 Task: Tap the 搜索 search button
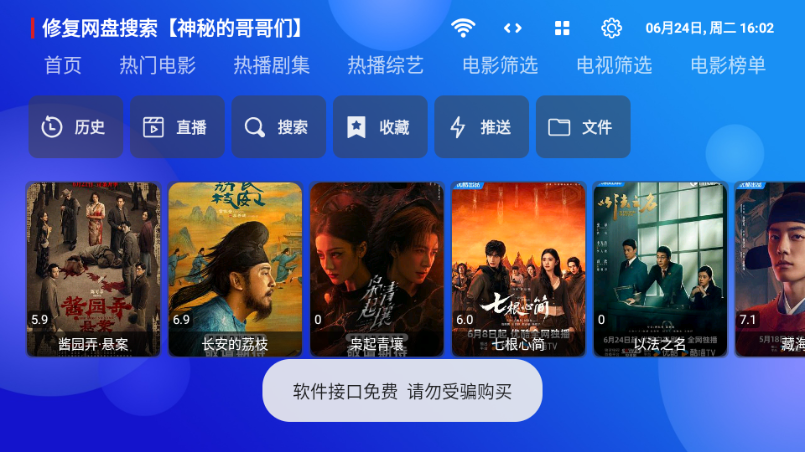point(279,127)
